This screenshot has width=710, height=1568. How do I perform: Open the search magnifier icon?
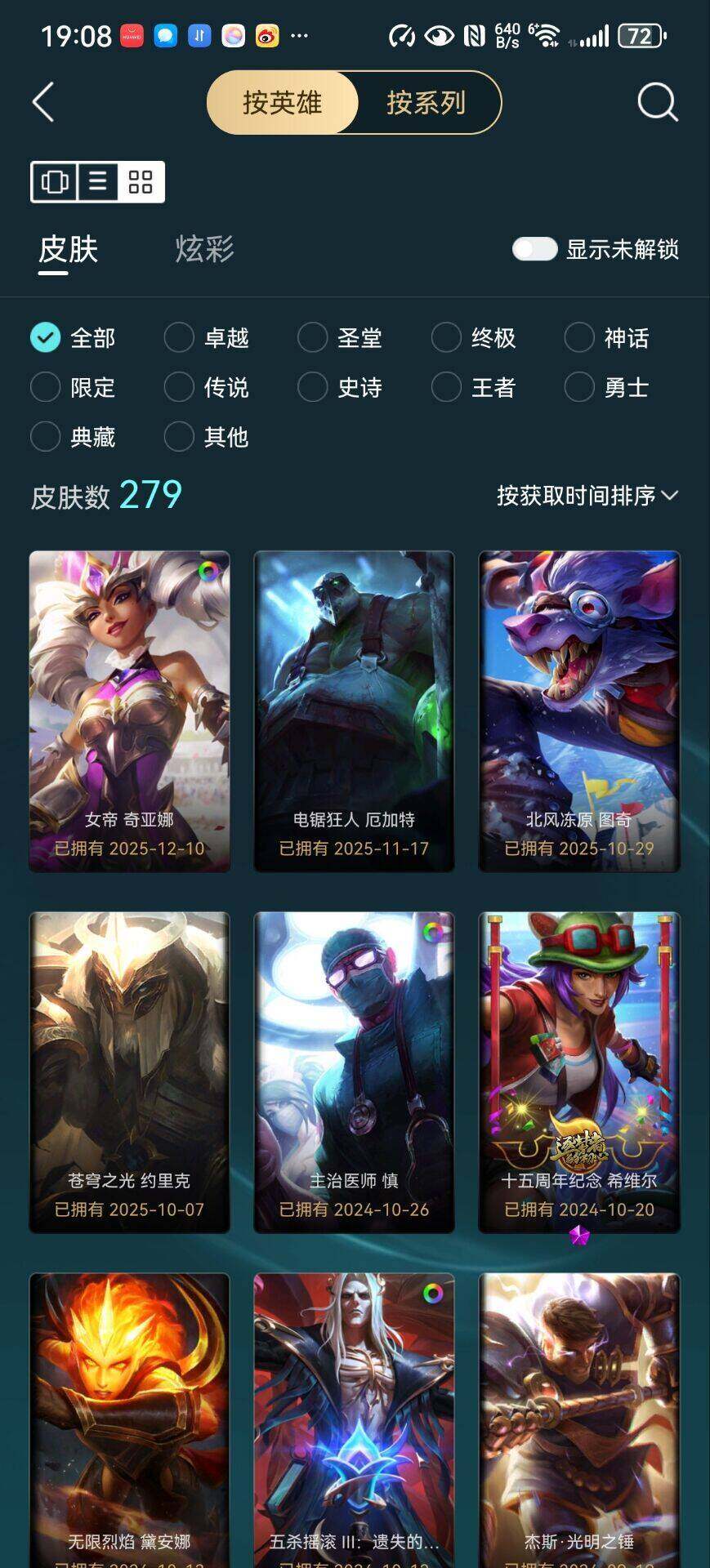tap(657, 103)
